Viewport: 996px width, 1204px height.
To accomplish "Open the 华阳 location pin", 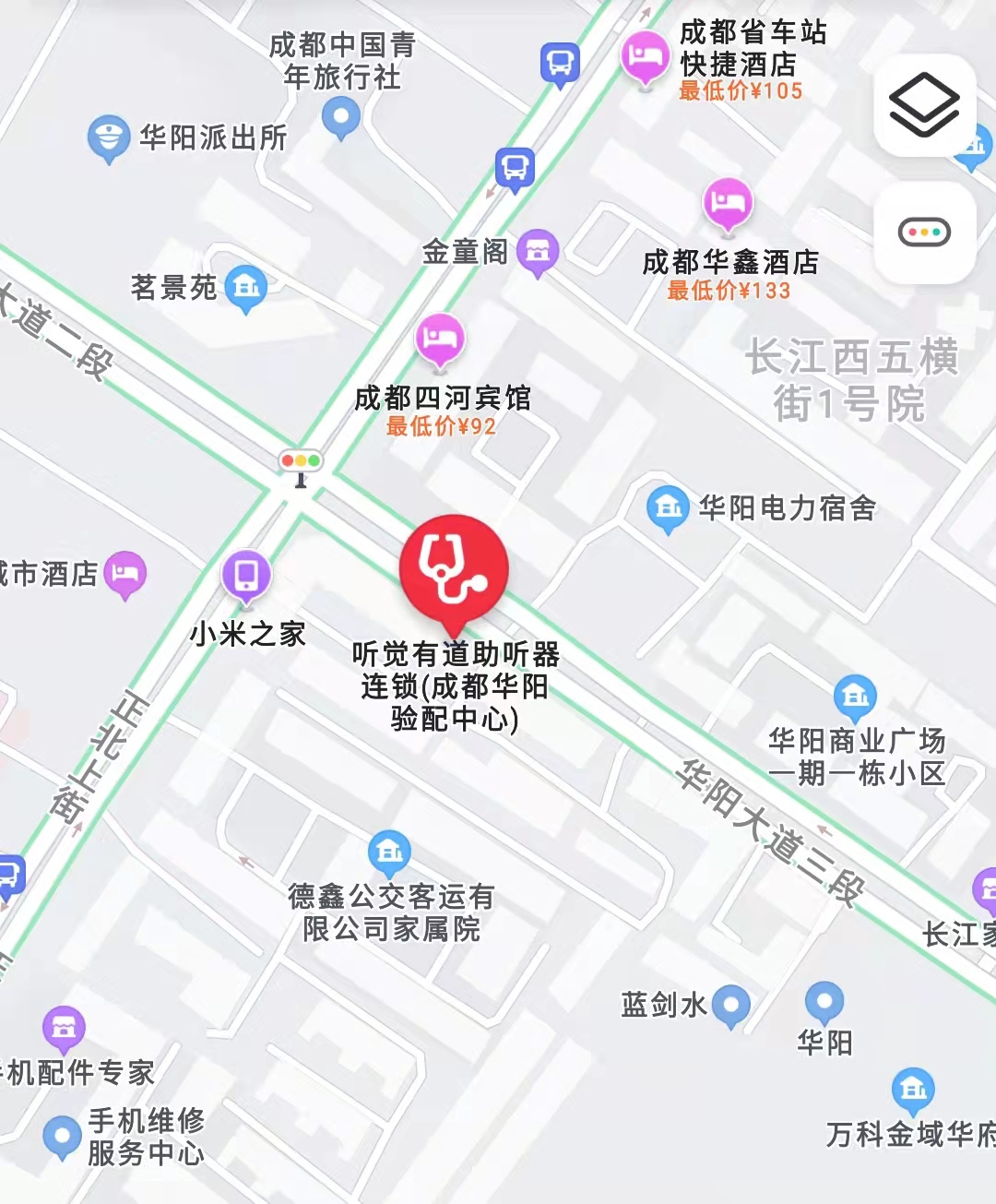I will pyautogui.click(x=824, y=1002).
